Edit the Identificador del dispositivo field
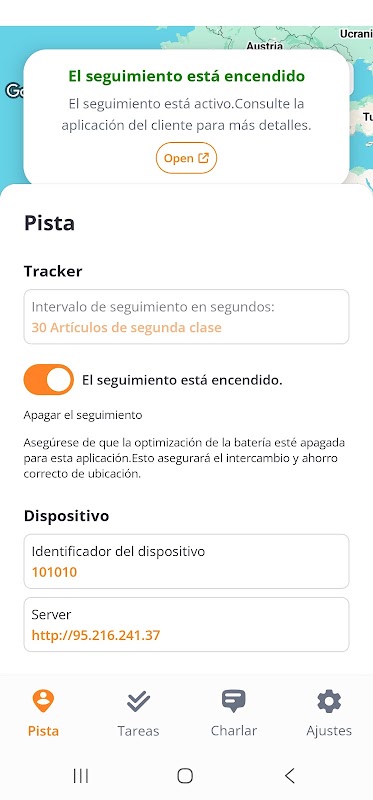This screenshot has height=800, width=373. [x=186, y=561]
